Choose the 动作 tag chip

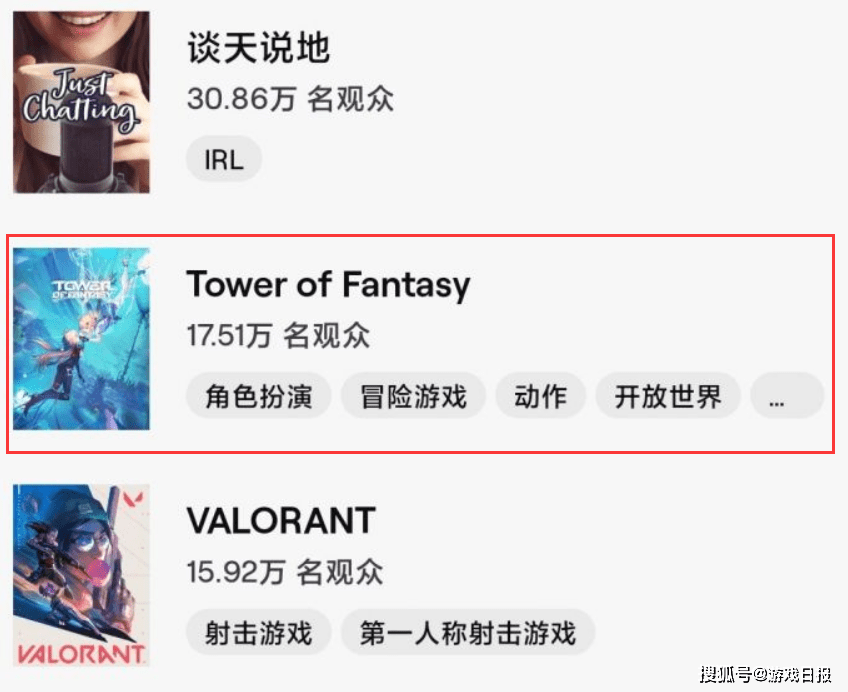point(541,397)
